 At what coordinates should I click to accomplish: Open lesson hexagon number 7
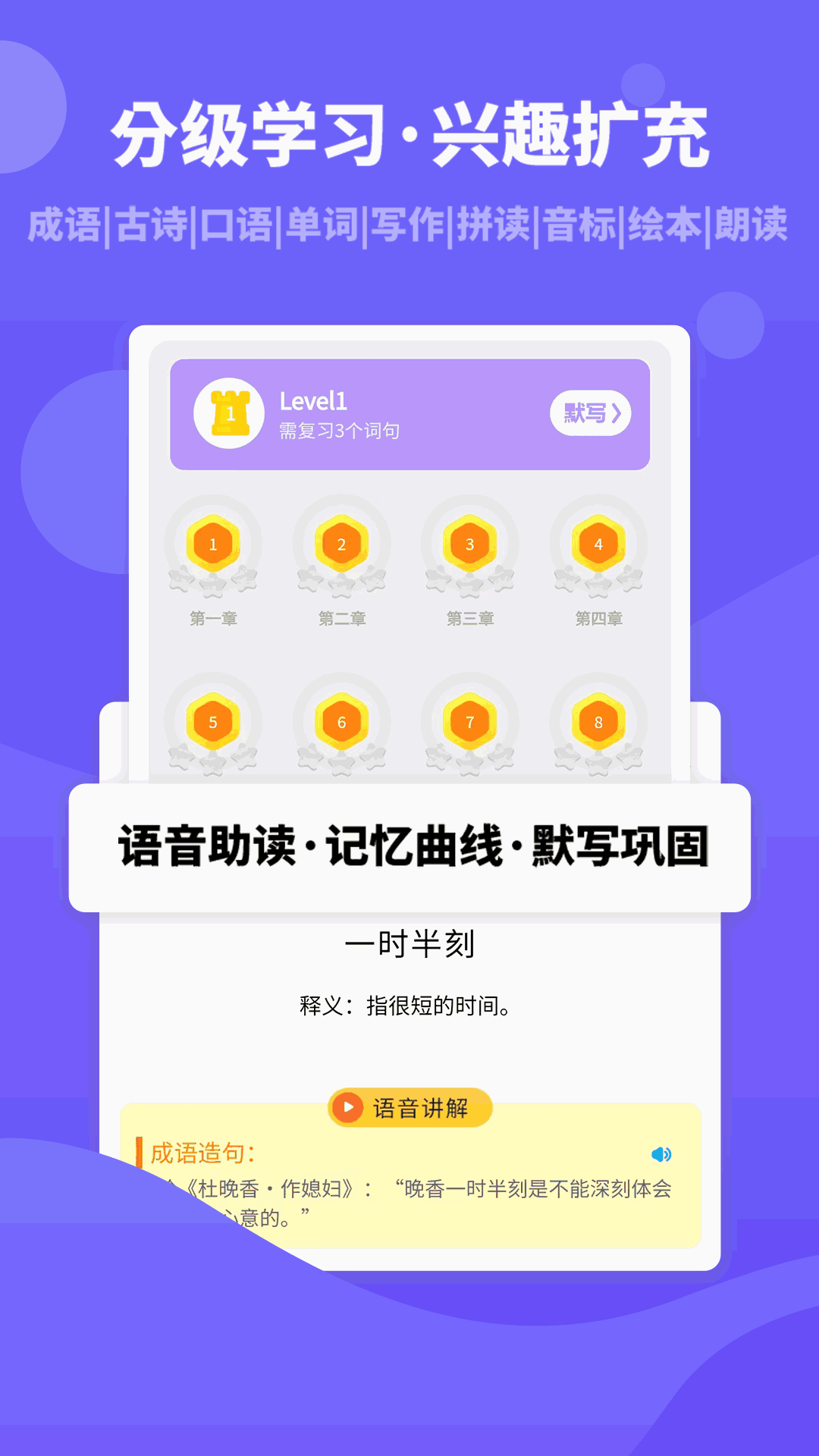pos(469,723)
